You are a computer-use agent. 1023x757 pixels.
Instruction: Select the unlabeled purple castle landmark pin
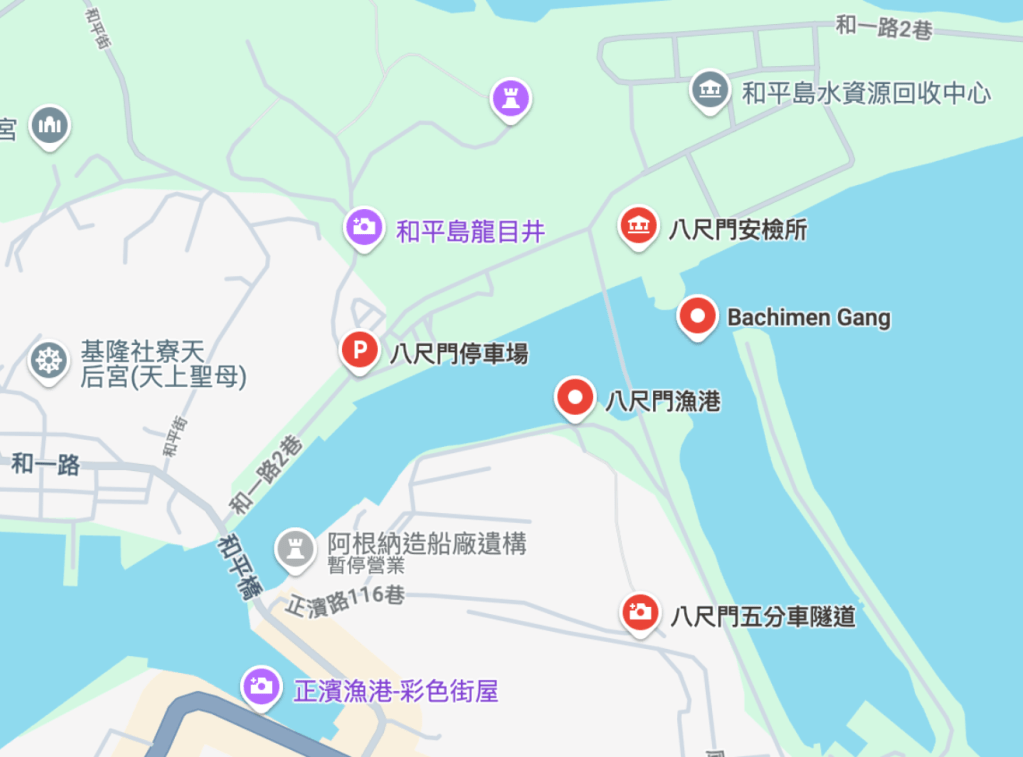pyautogui.click(x=511, y=98)
